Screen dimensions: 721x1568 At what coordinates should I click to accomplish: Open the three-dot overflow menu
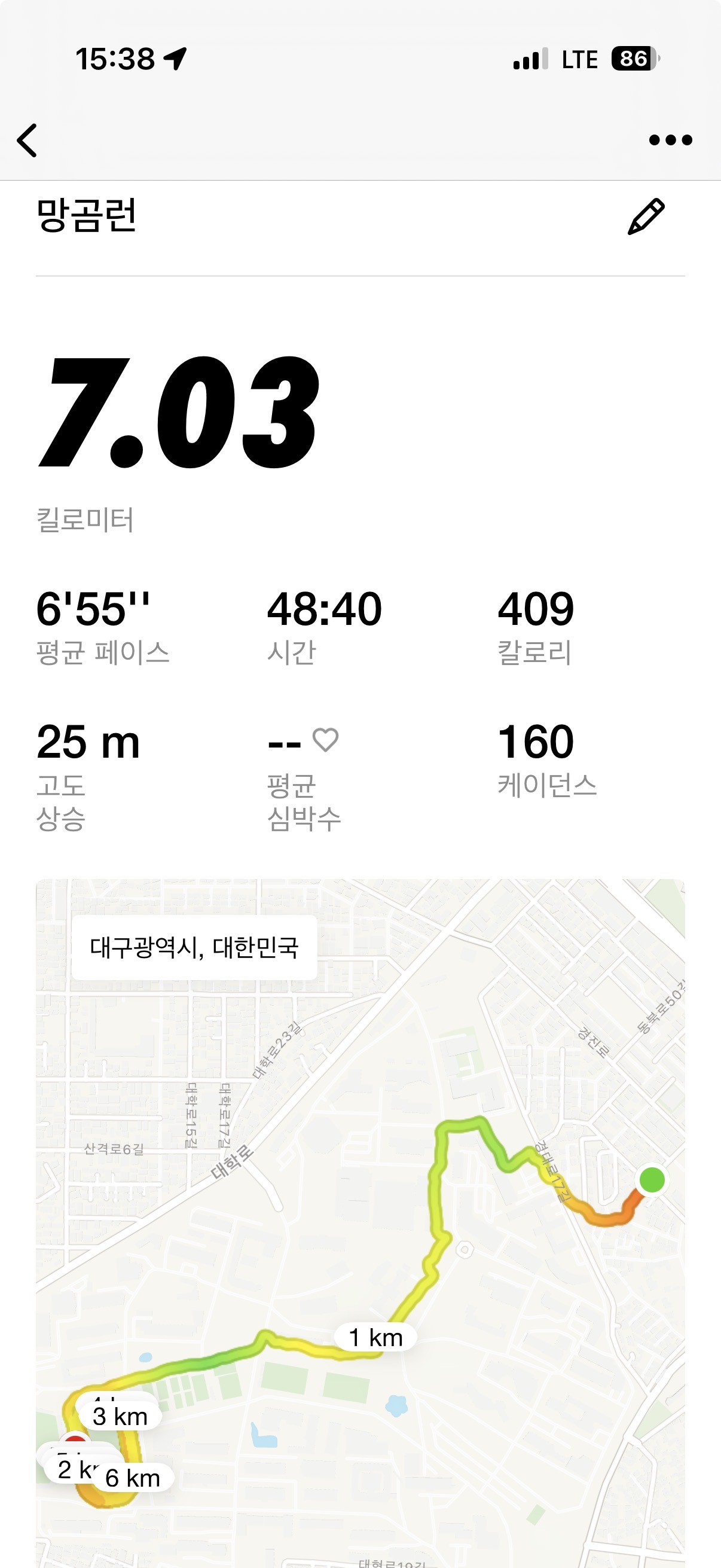pyautogui.click(x=670, y=141)
